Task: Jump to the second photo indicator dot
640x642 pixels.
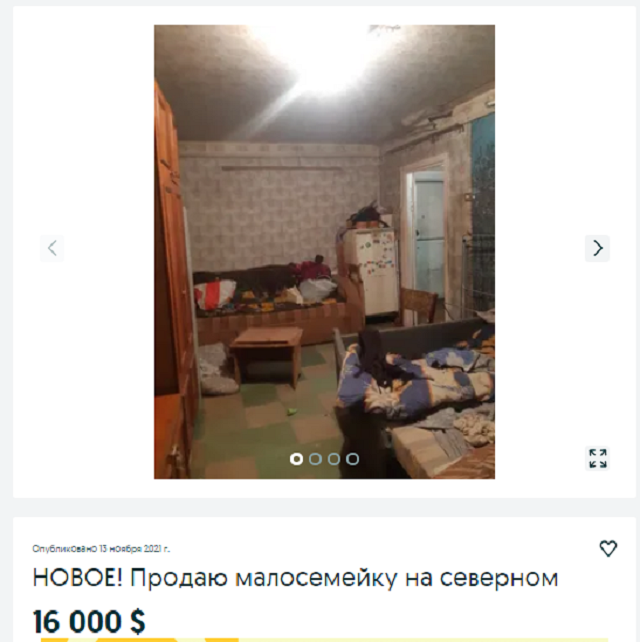Action: pos(315,459)
